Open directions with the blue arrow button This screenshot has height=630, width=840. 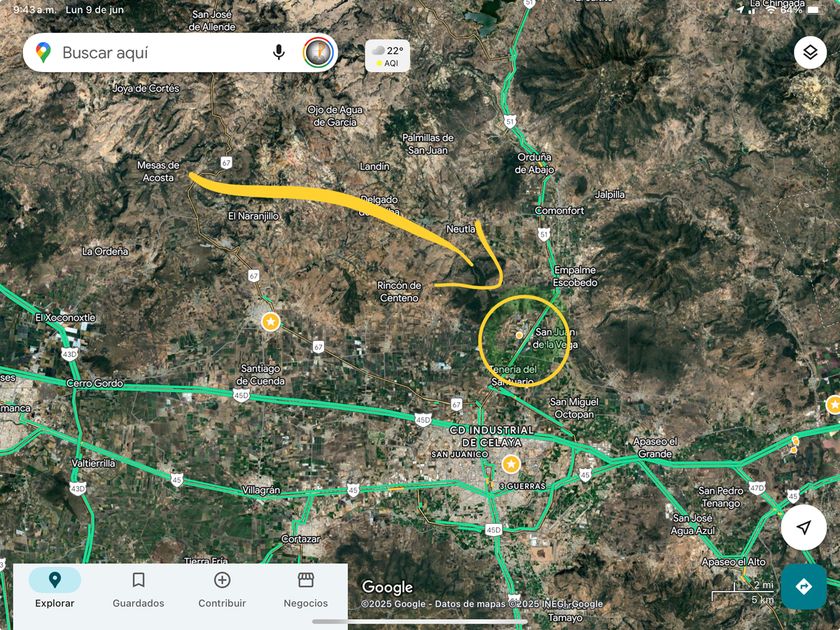803,587
